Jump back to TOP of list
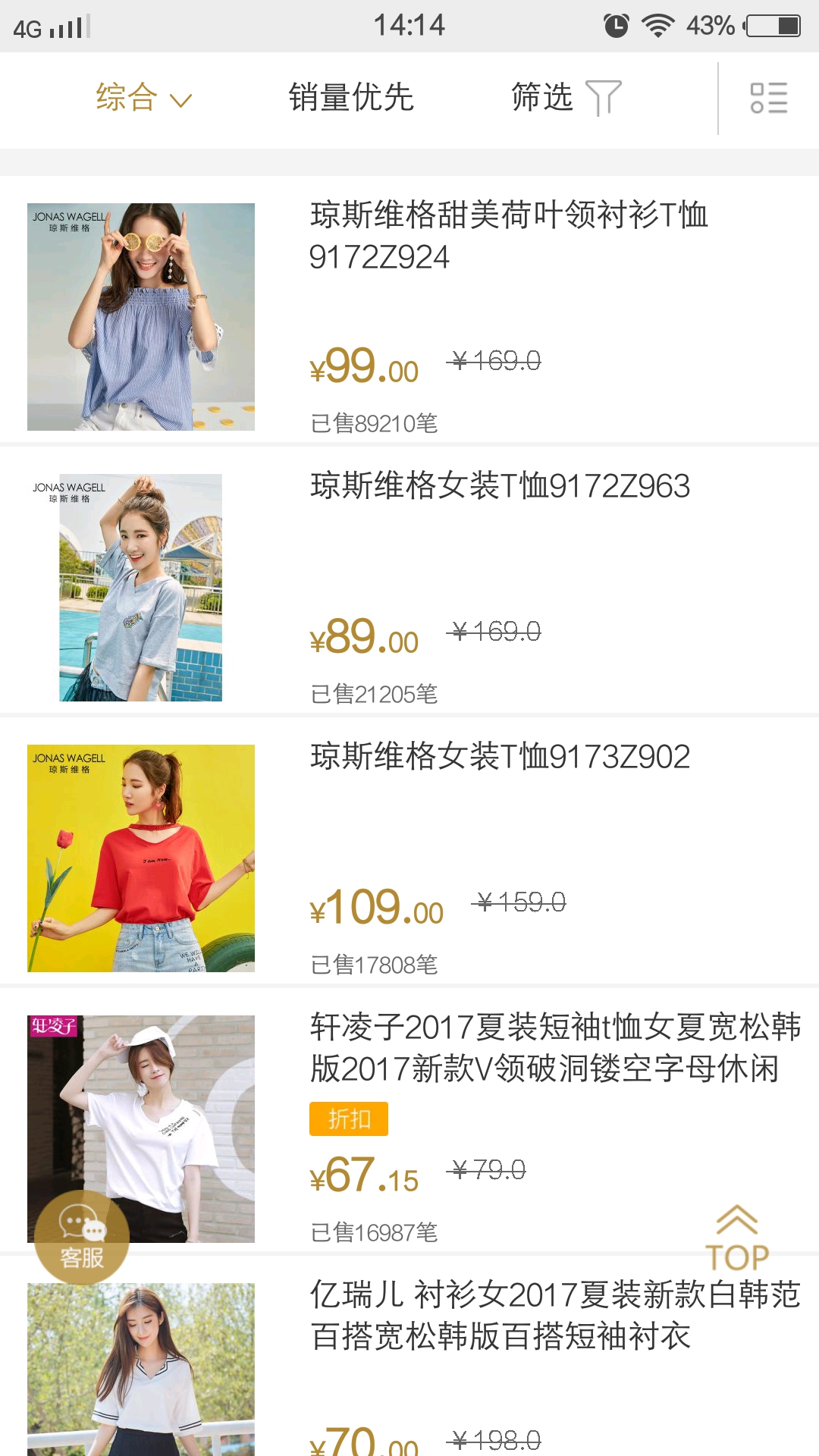 click(737, 1238)
